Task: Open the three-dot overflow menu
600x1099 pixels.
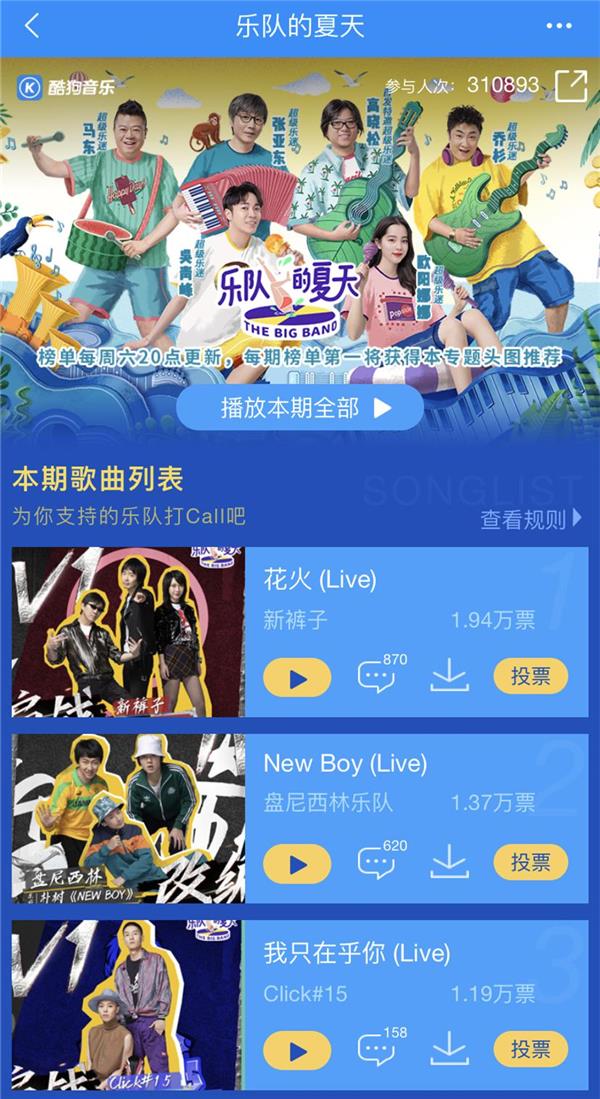Action: click(566, 26)
